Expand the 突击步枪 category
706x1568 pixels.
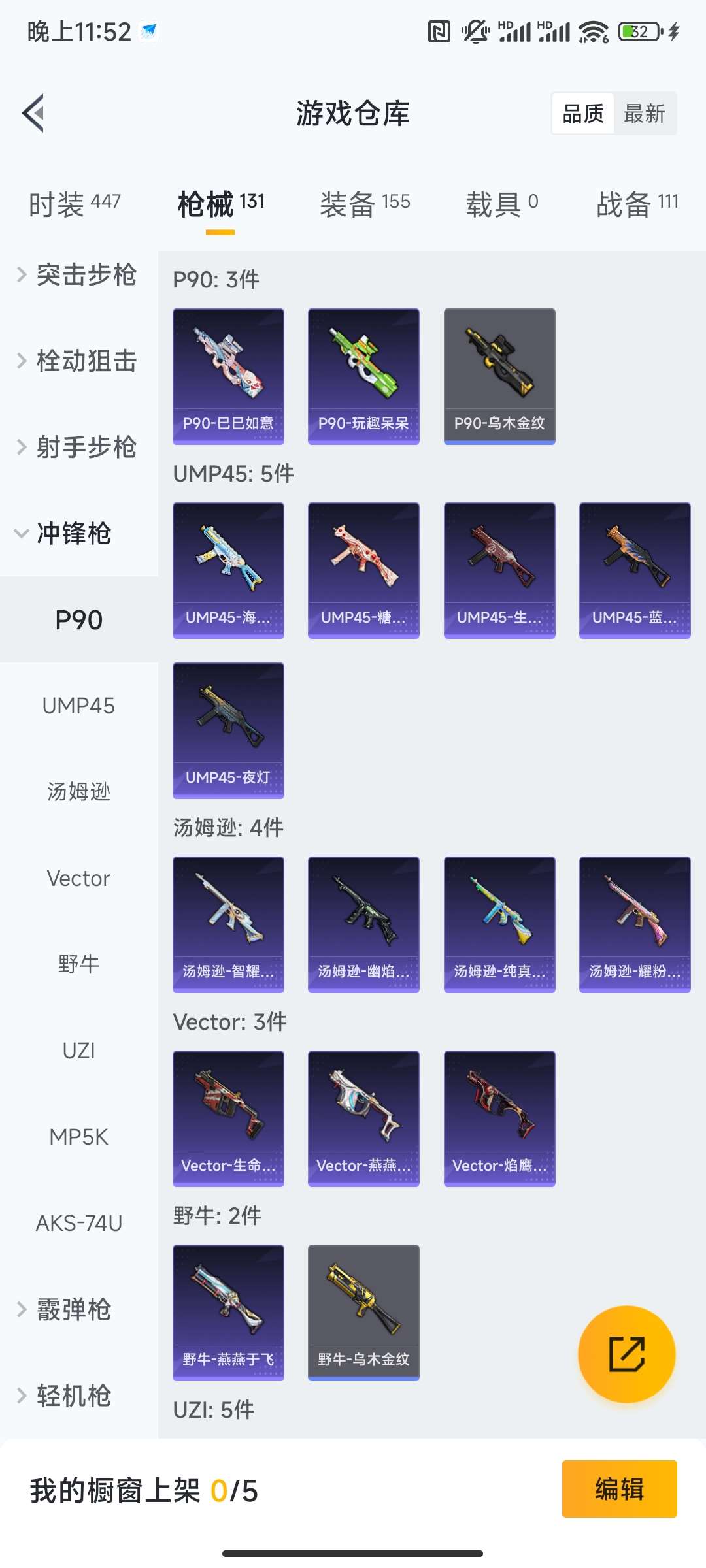(x=78, y=274)
